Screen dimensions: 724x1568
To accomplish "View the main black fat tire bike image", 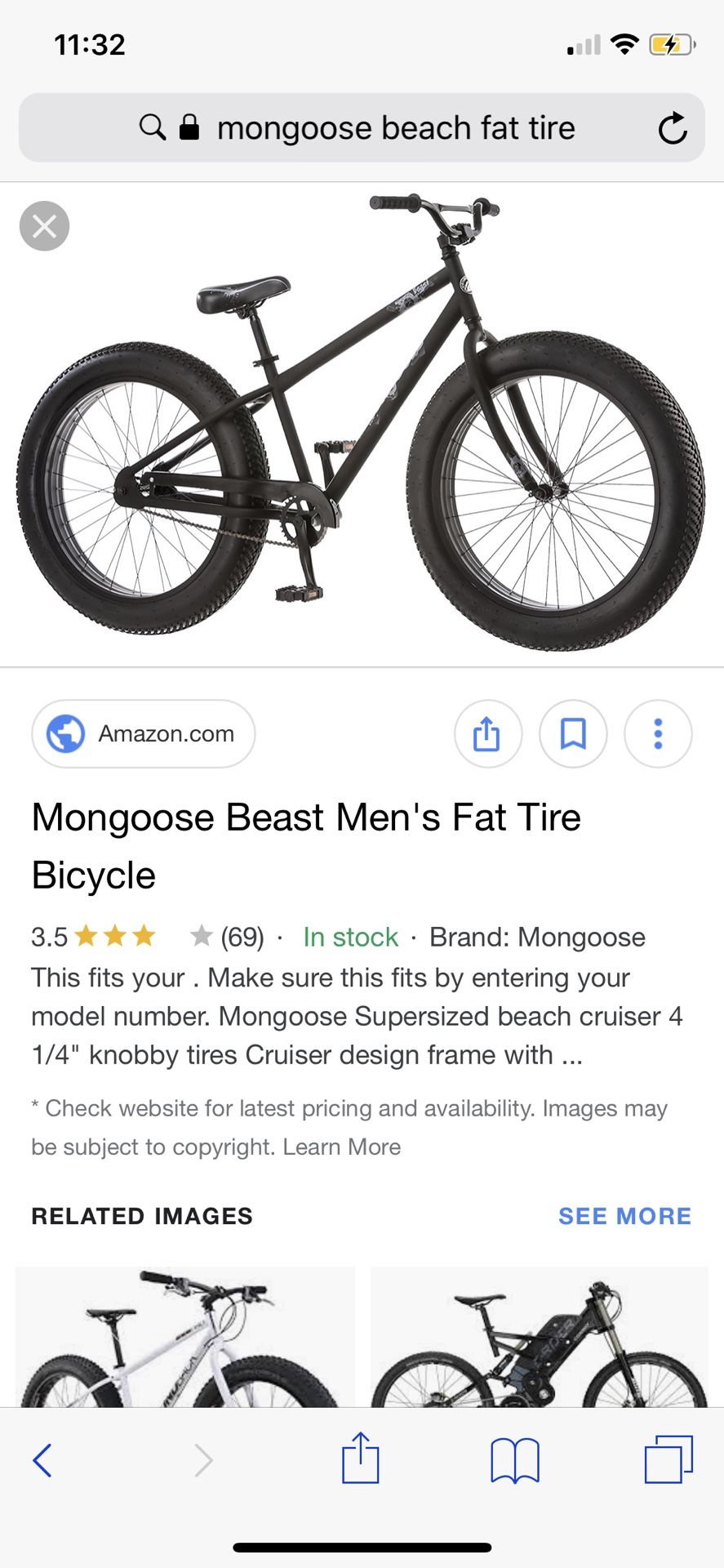I will (362, 425).
